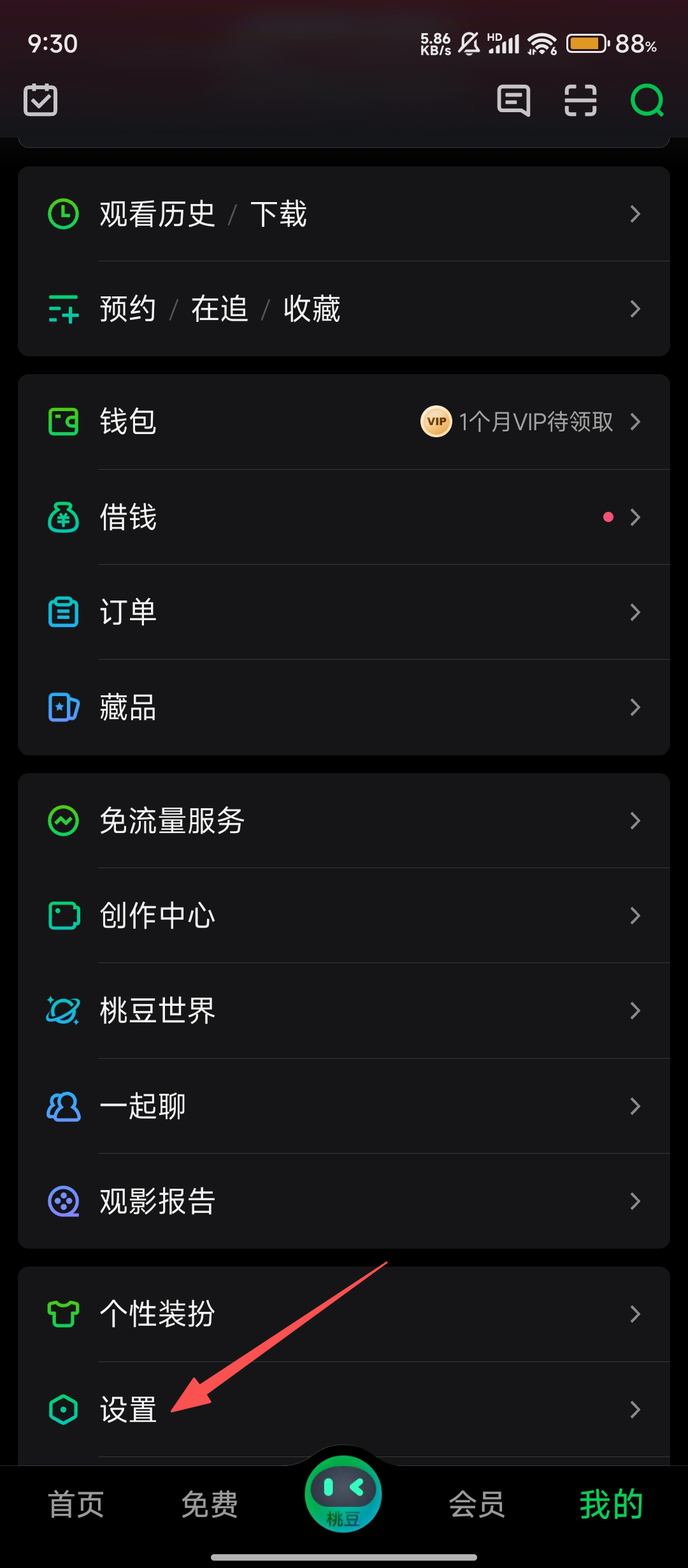Go to 创作中心
Image resolution: width=688 pixels, height=1568 pixels.
(344, 916)
